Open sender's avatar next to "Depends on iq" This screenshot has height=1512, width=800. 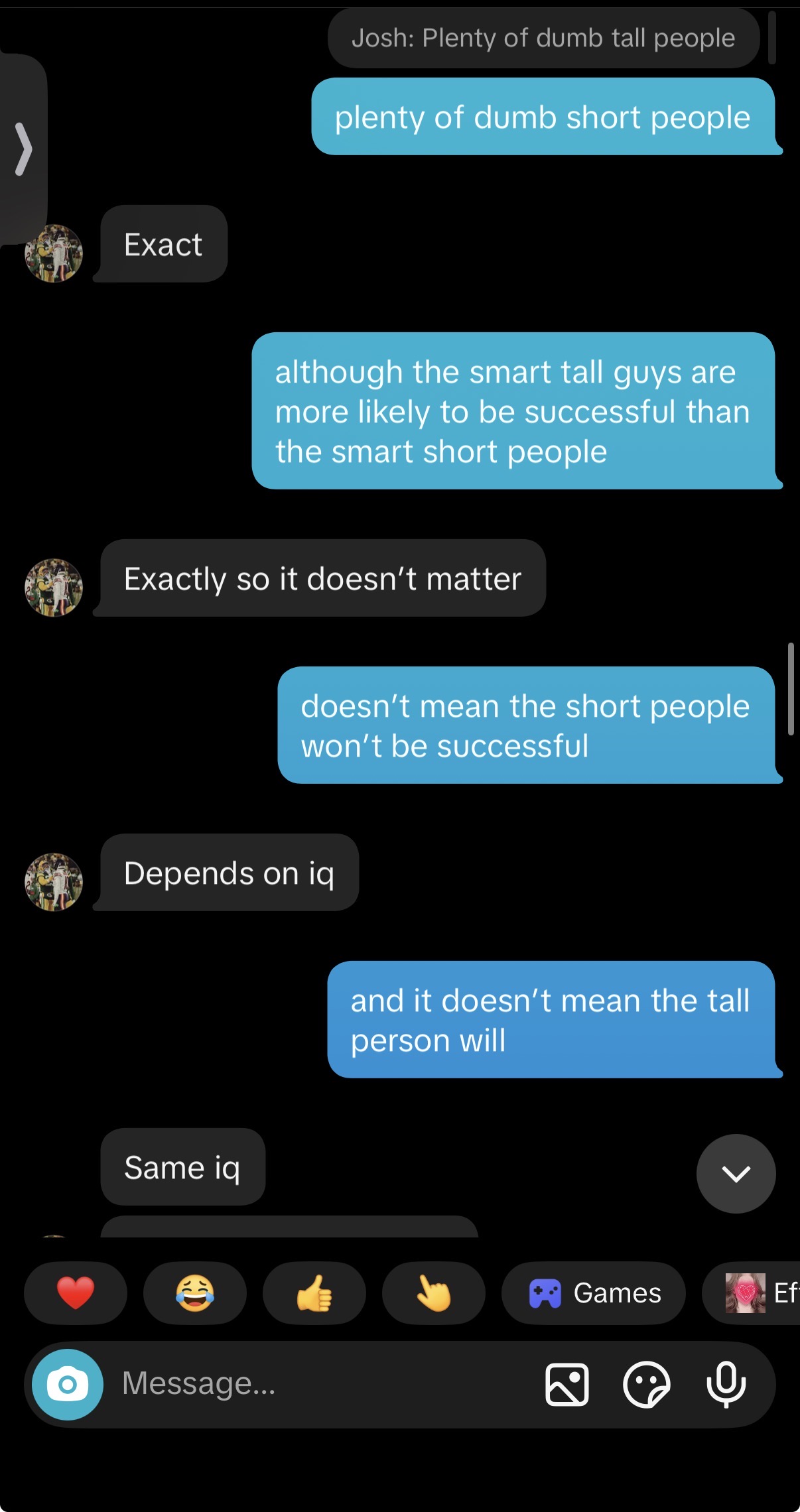point(54,881)
